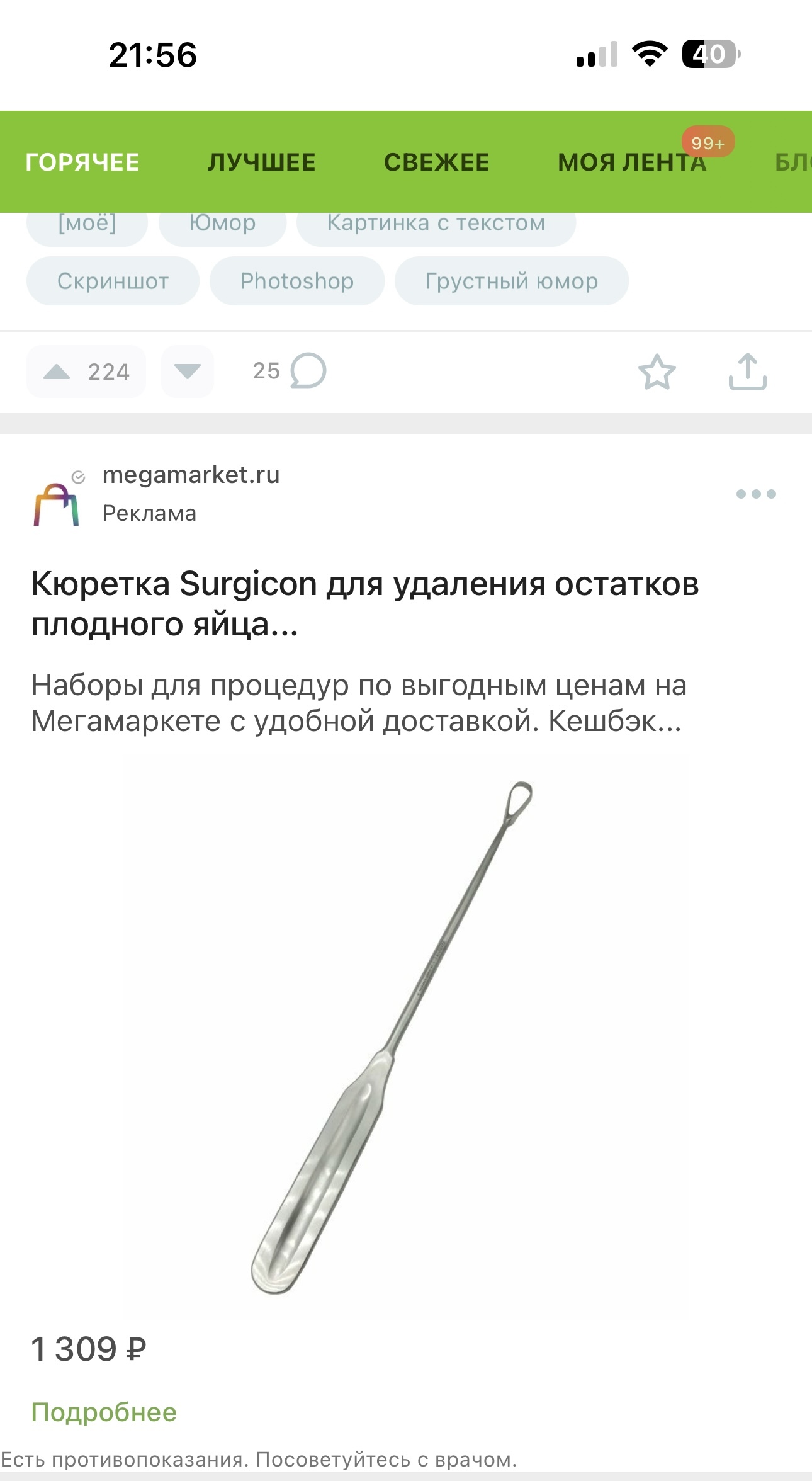Open the Свежее tab
812x1481 pixels.
click(436, 162)
